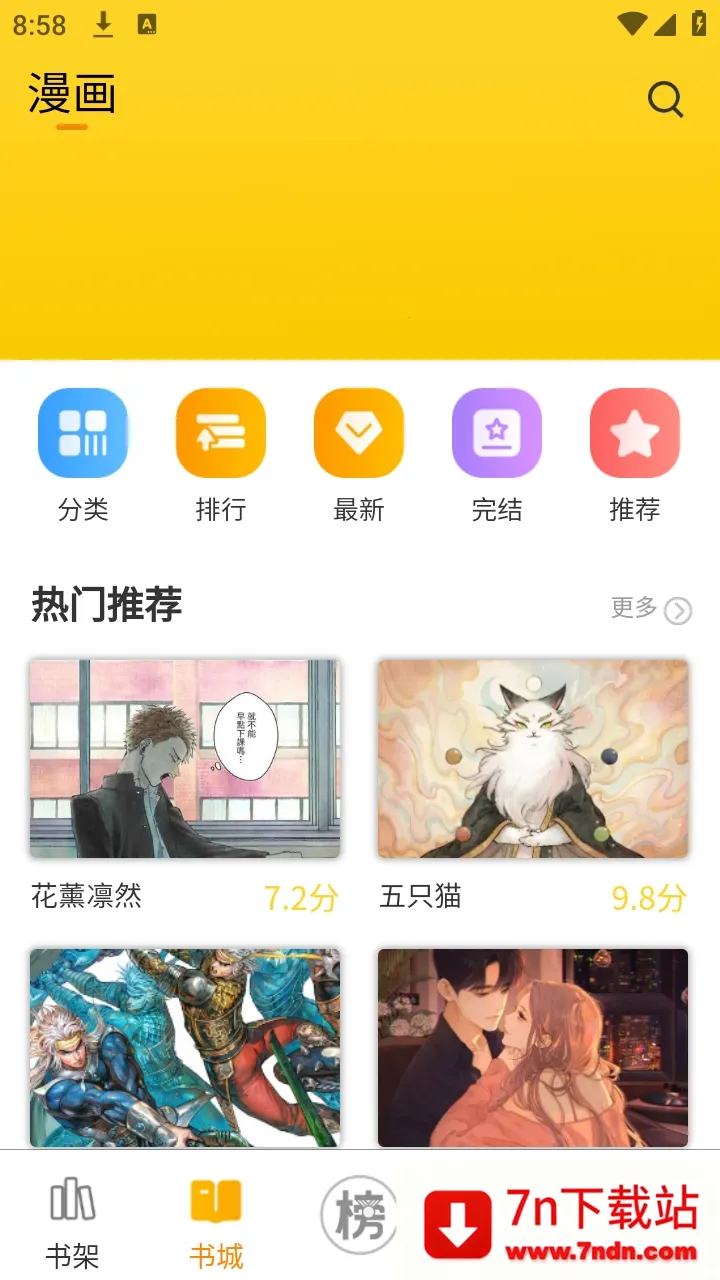Open the 推荐 star recommendation icon
This screenshot has height=1280, width=720.
click(x=635, y=432)
